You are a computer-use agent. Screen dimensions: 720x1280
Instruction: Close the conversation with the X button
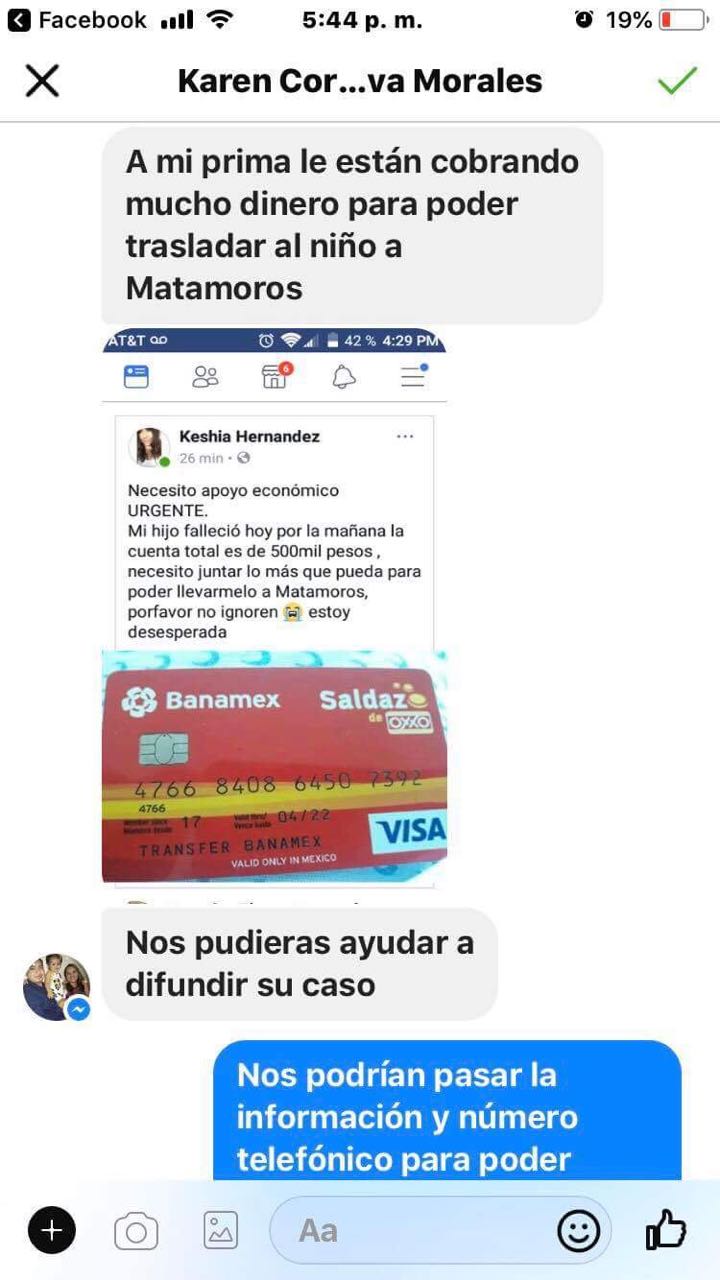(x=42, y=81)
